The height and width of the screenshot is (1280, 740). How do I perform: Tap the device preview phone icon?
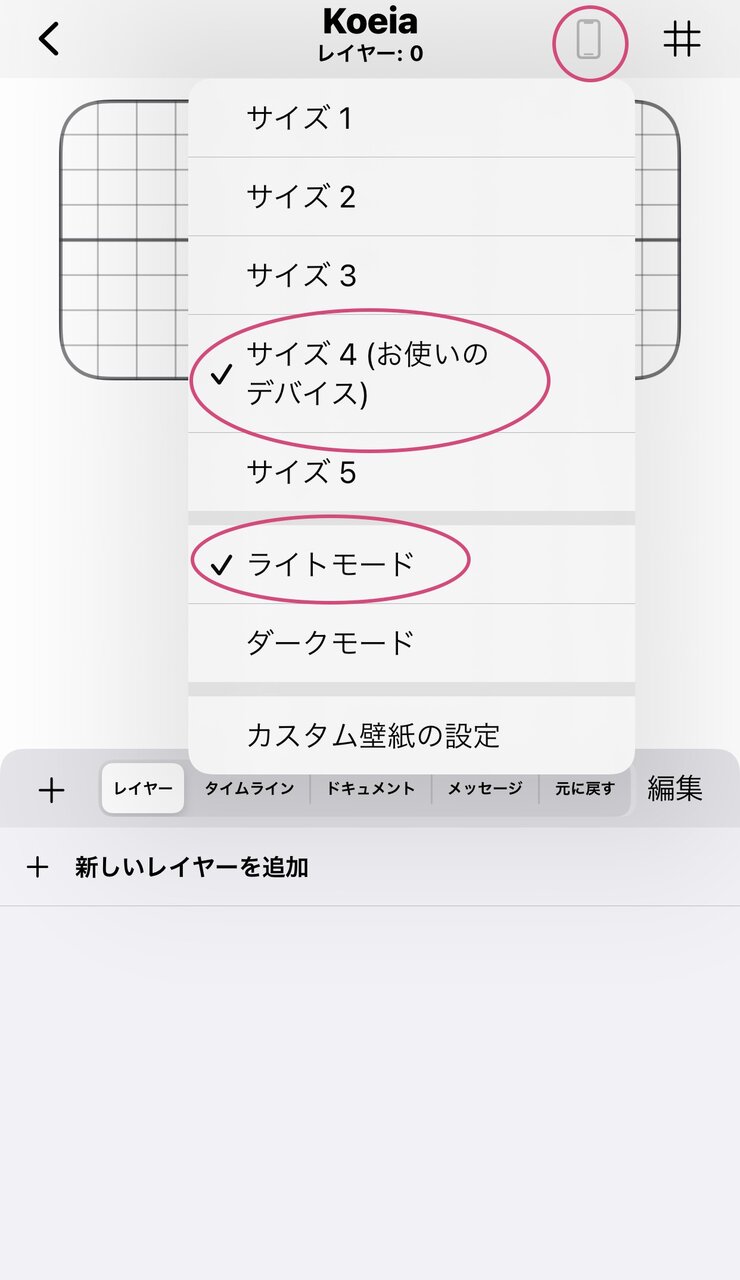click(x=589, y=40)
